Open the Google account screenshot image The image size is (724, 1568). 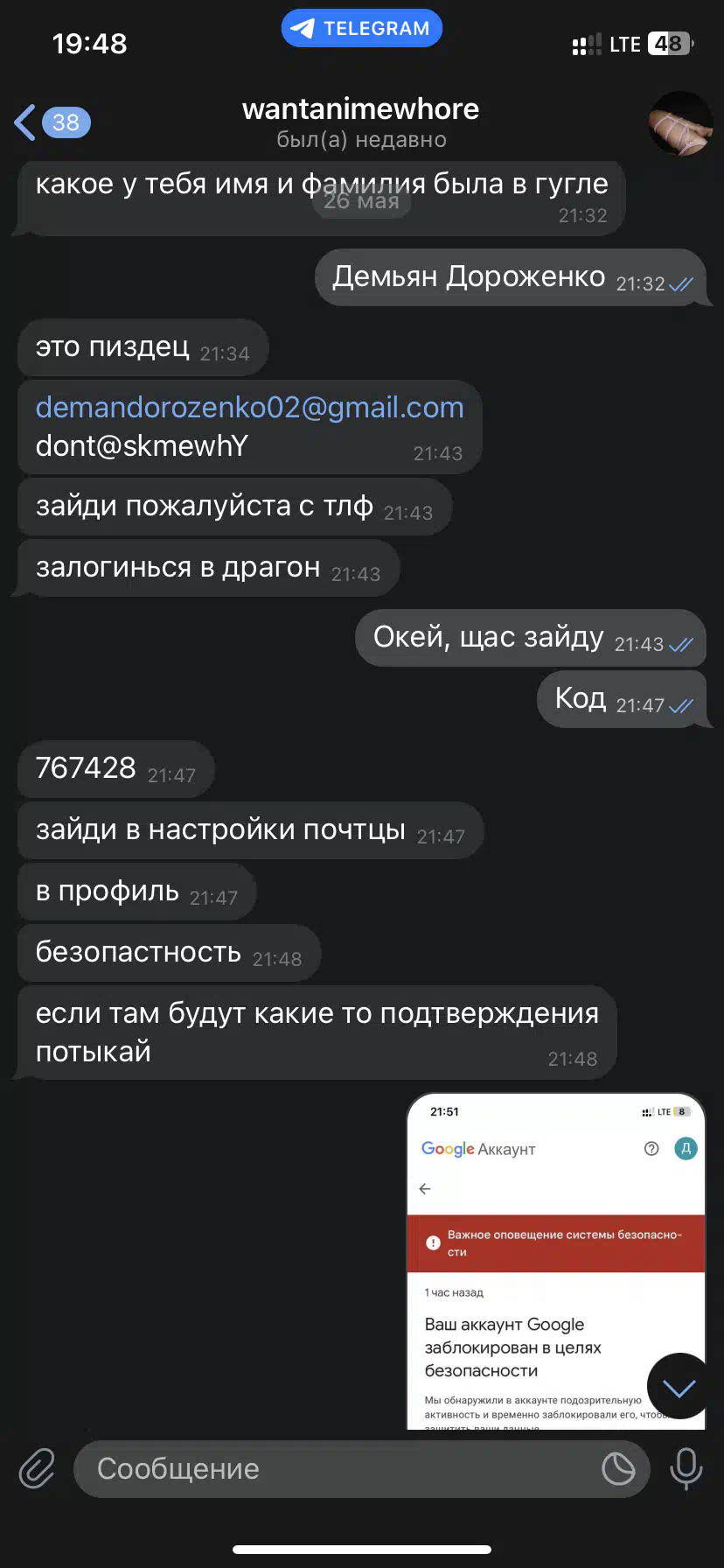pyautogui.click(x=556, y=1261)
